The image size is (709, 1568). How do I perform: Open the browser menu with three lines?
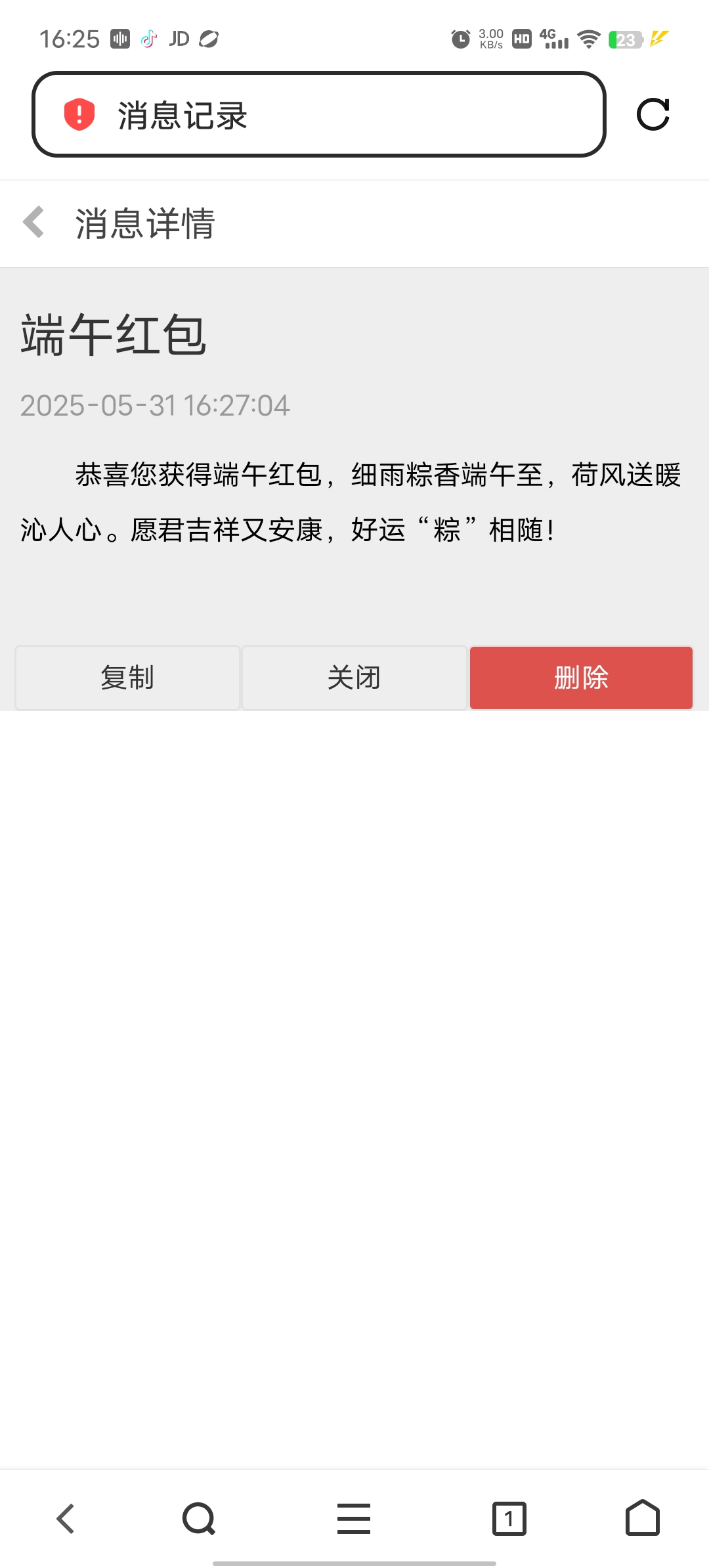point(354,1518)
